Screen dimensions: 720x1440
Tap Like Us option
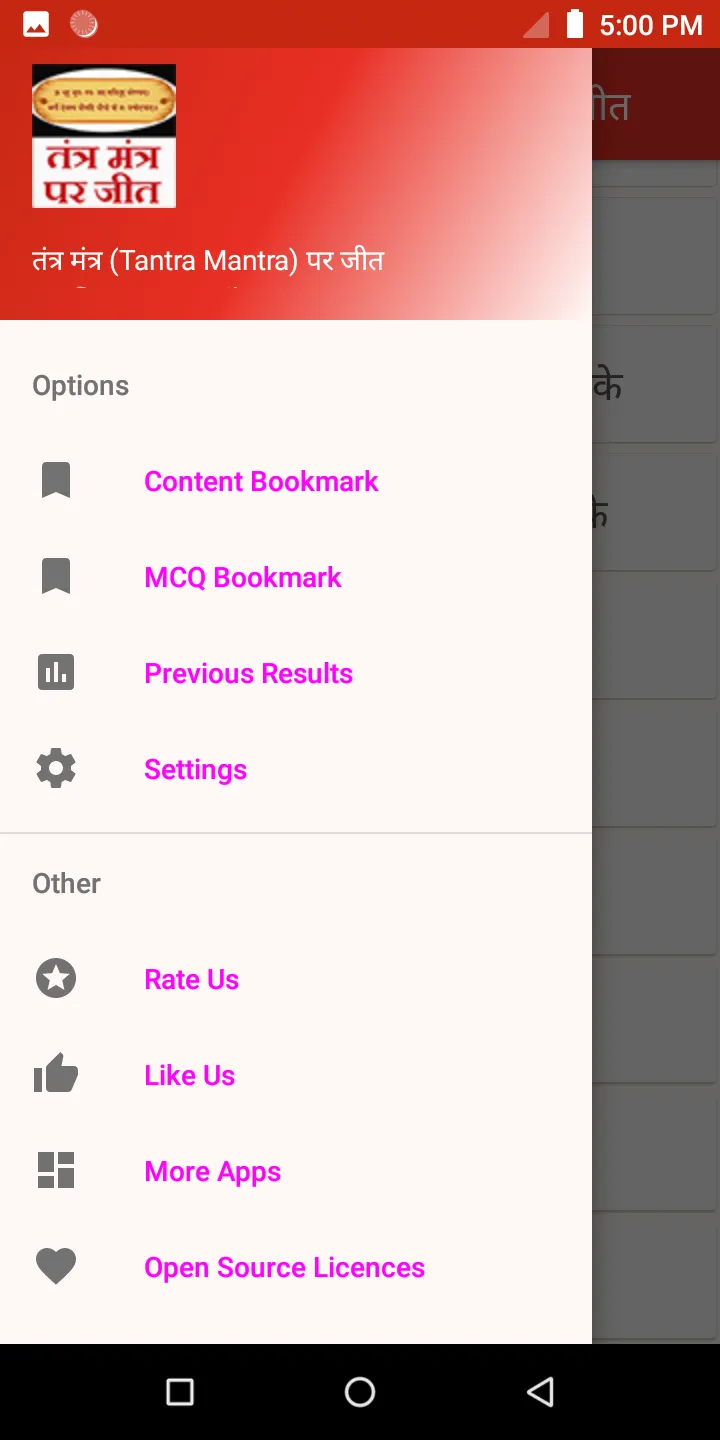[x=296, y=1075]
